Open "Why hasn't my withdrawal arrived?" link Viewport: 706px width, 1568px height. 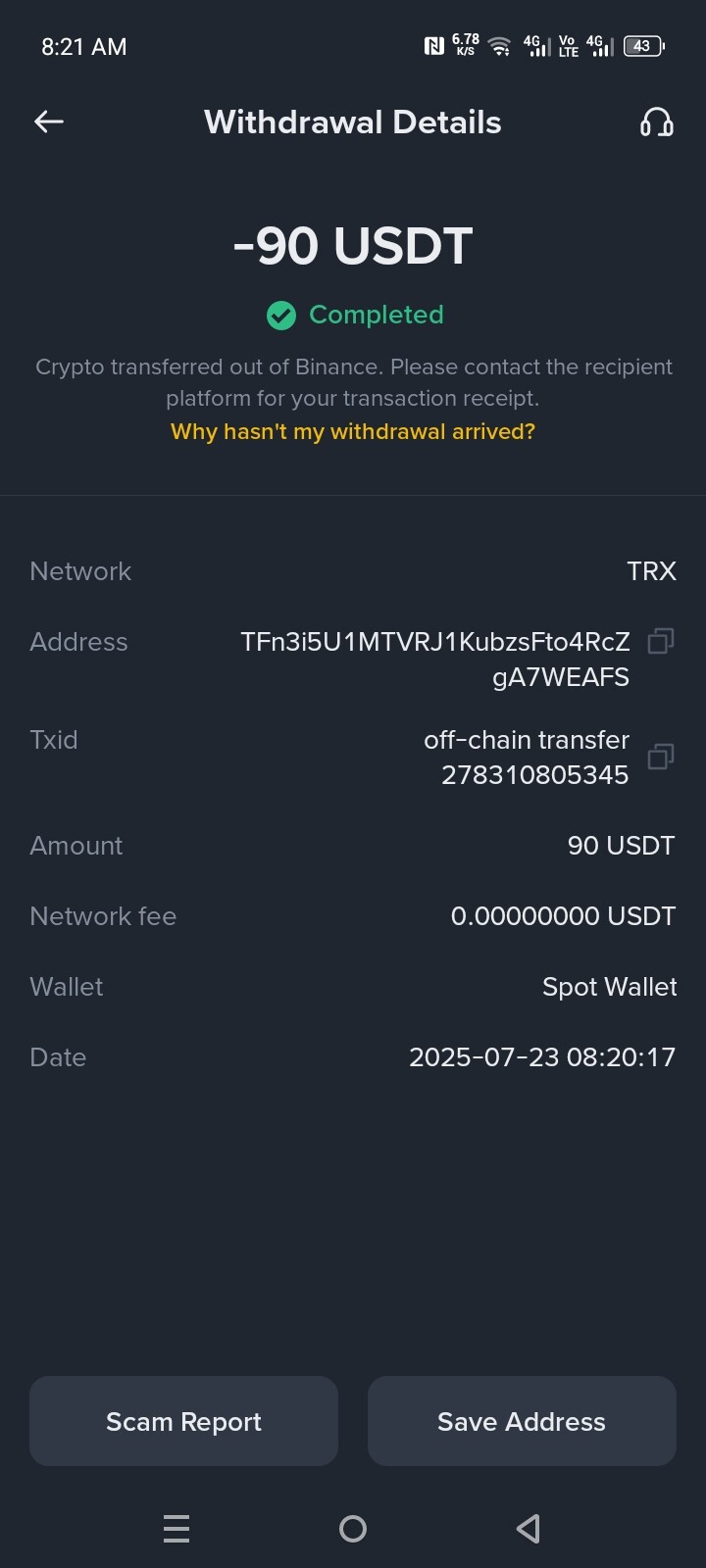coord(353,431)
